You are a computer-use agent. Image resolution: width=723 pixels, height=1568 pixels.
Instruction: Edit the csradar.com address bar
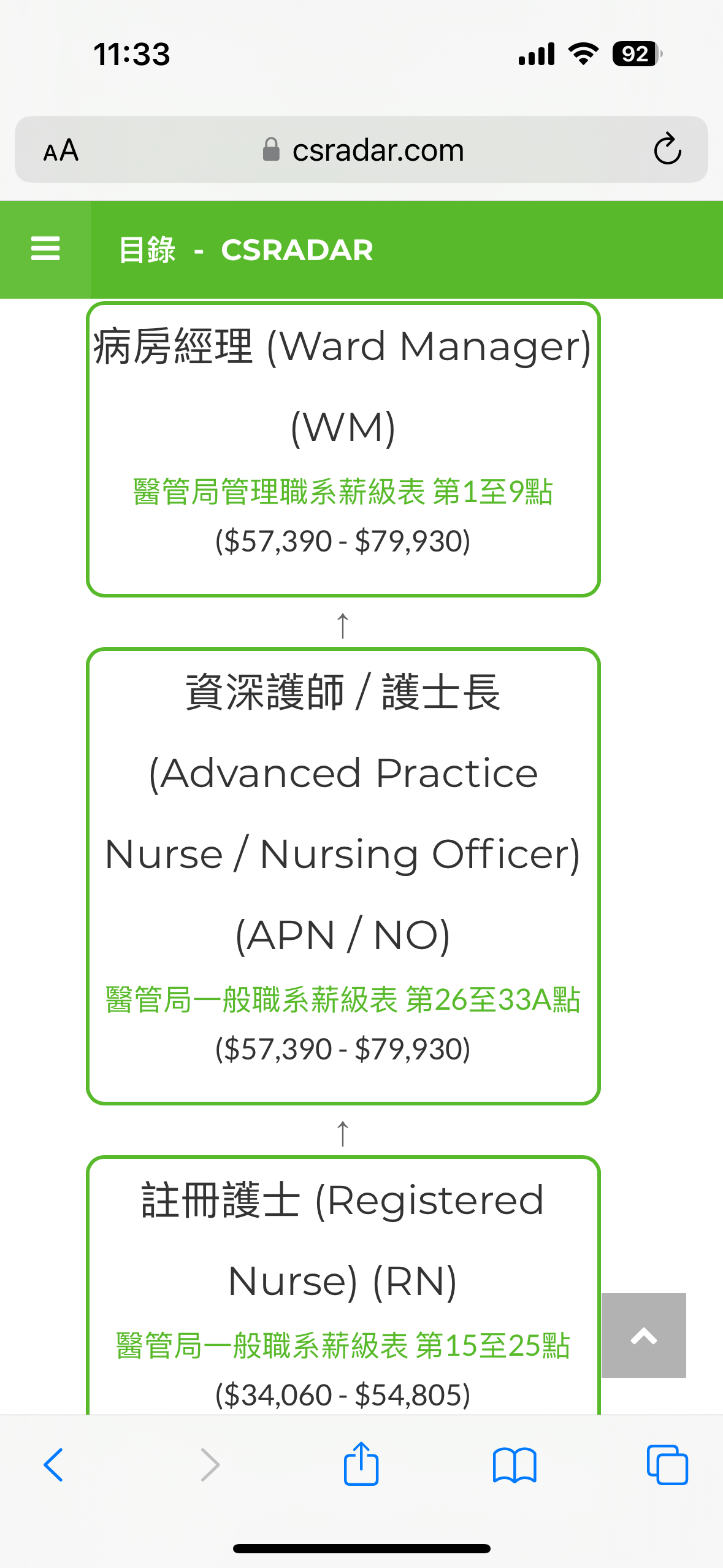[362, 150]
